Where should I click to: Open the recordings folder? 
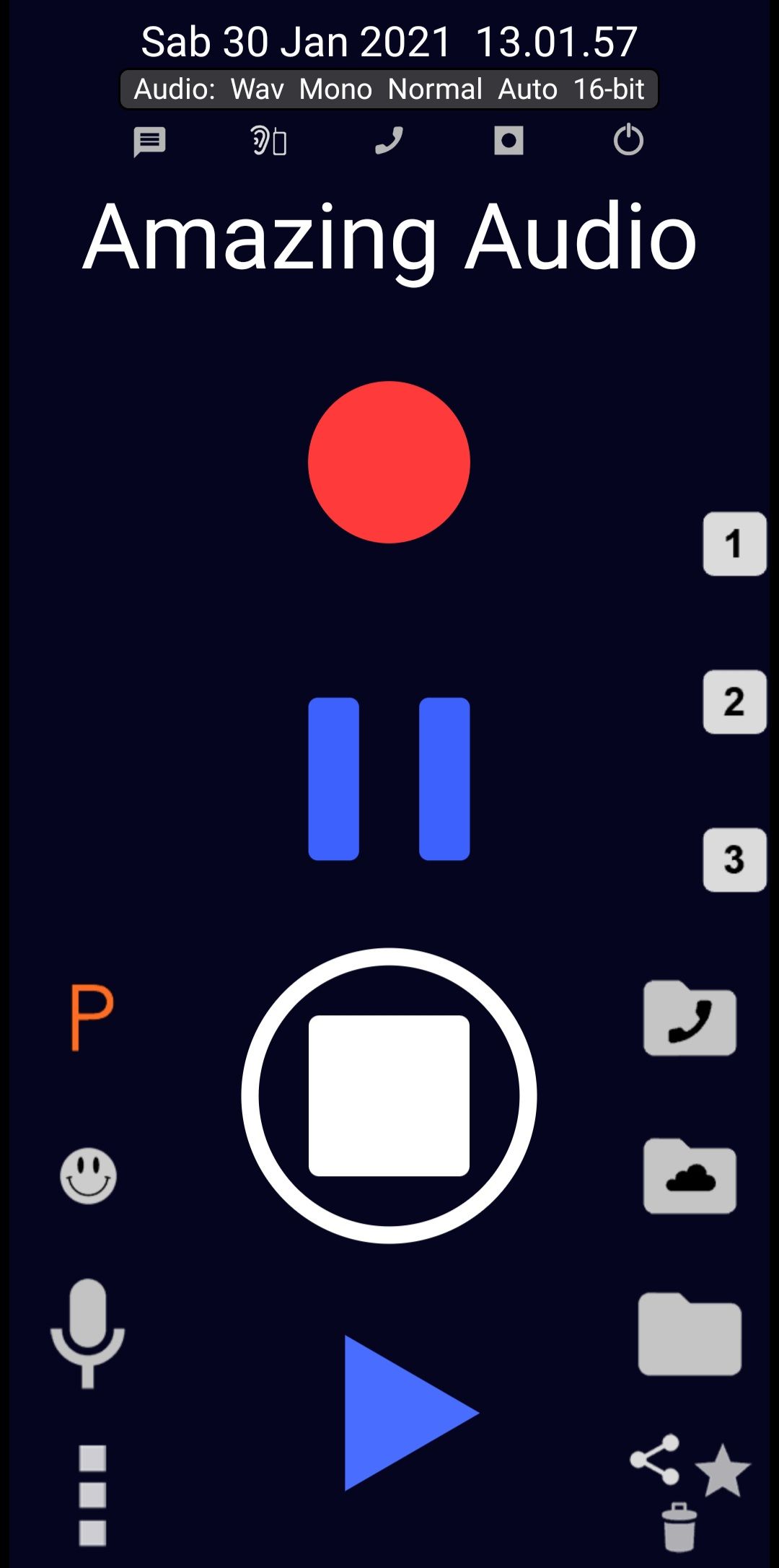point(690,1335)
